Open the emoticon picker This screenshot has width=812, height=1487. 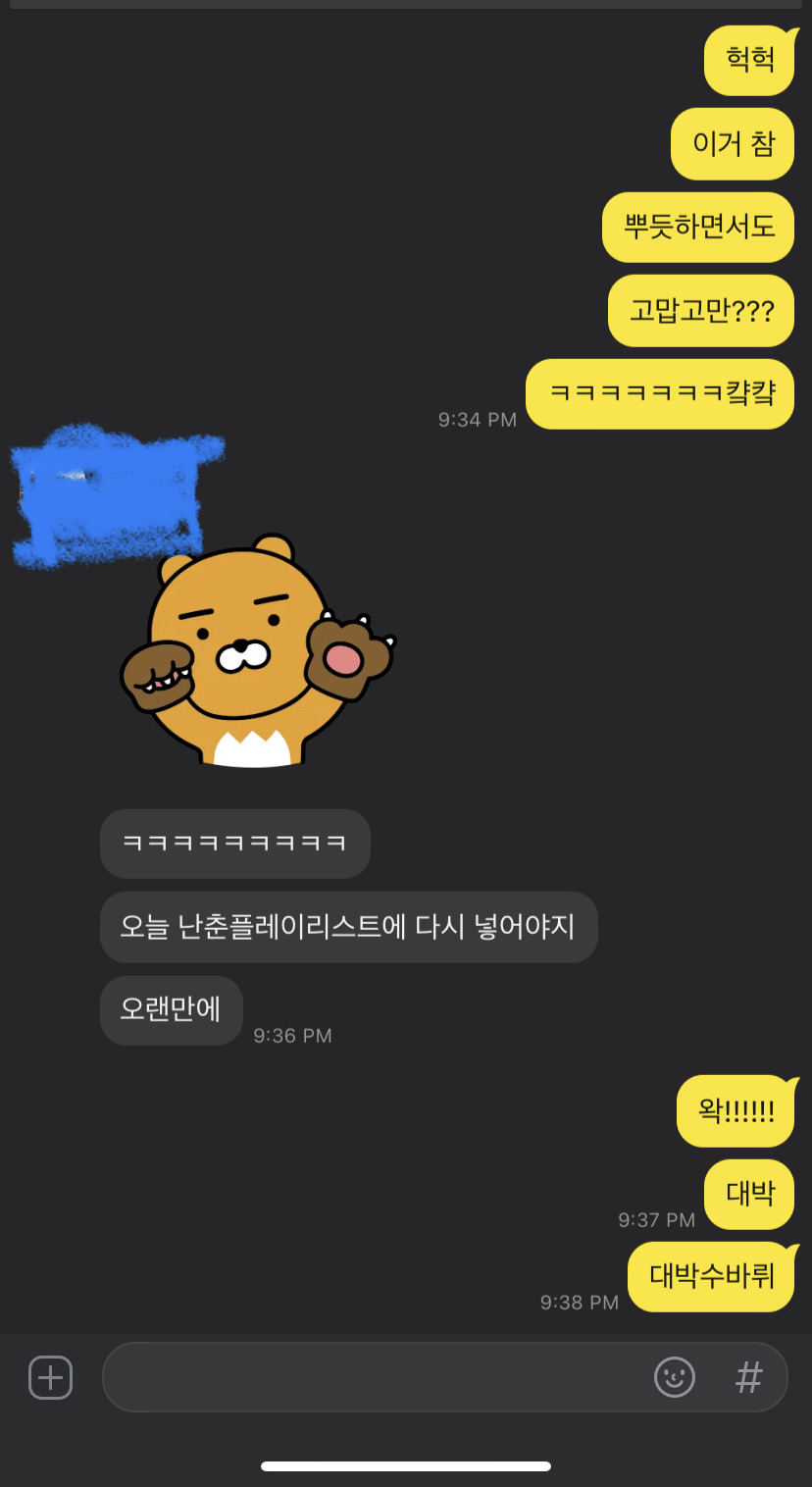click(675, 1377)
